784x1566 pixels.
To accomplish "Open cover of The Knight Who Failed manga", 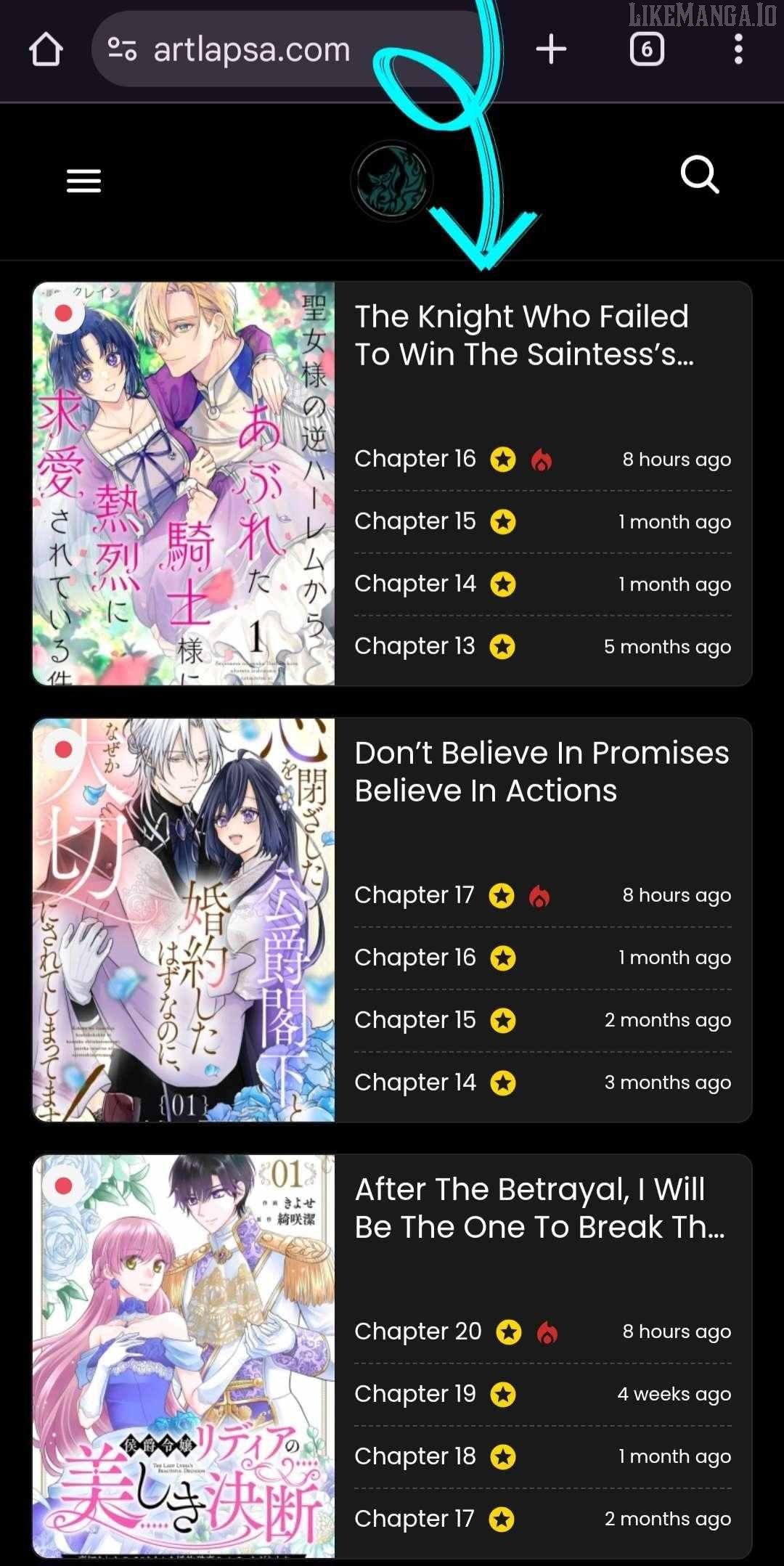I will pyautogui.click(x=184, y=484).
